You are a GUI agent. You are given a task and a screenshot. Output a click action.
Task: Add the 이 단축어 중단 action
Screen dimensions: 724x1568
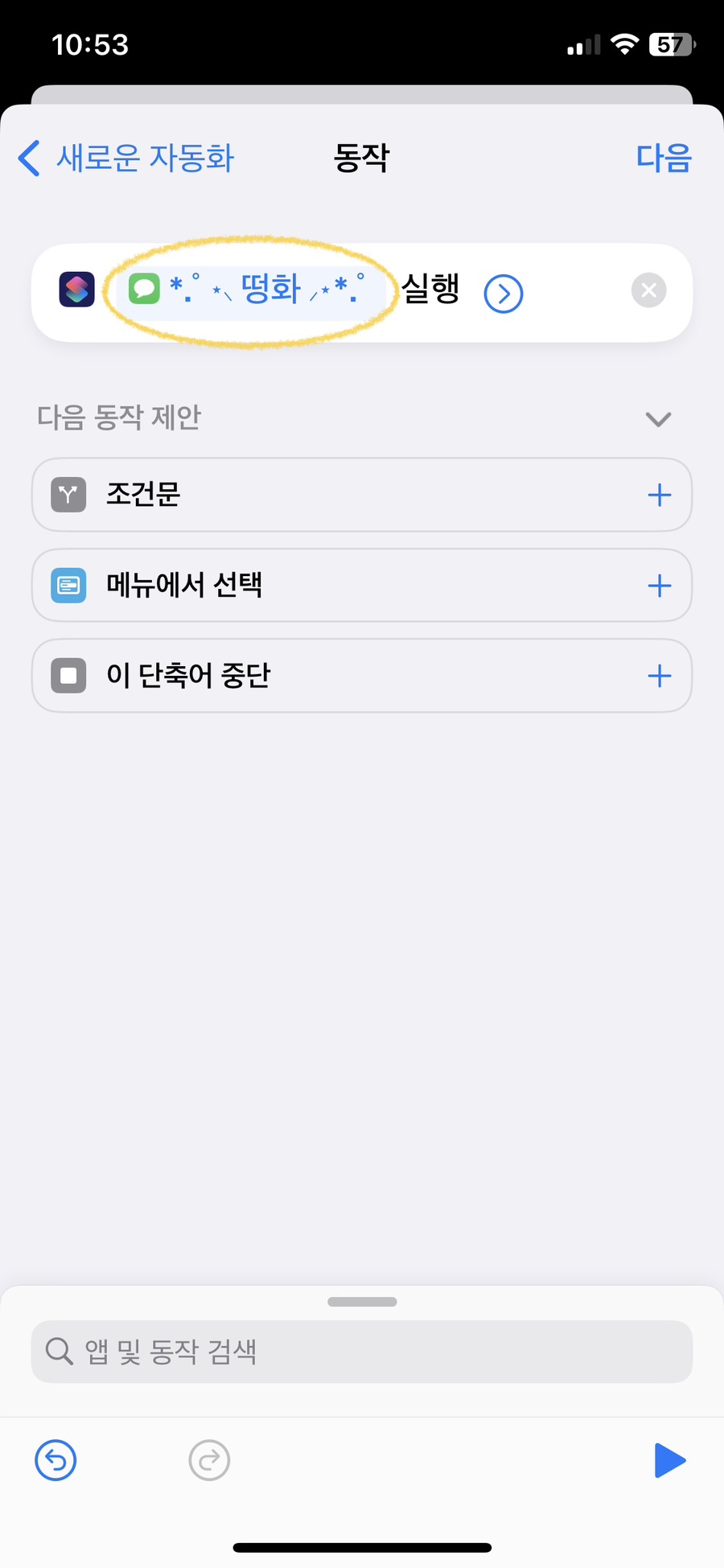coord(659,676)
